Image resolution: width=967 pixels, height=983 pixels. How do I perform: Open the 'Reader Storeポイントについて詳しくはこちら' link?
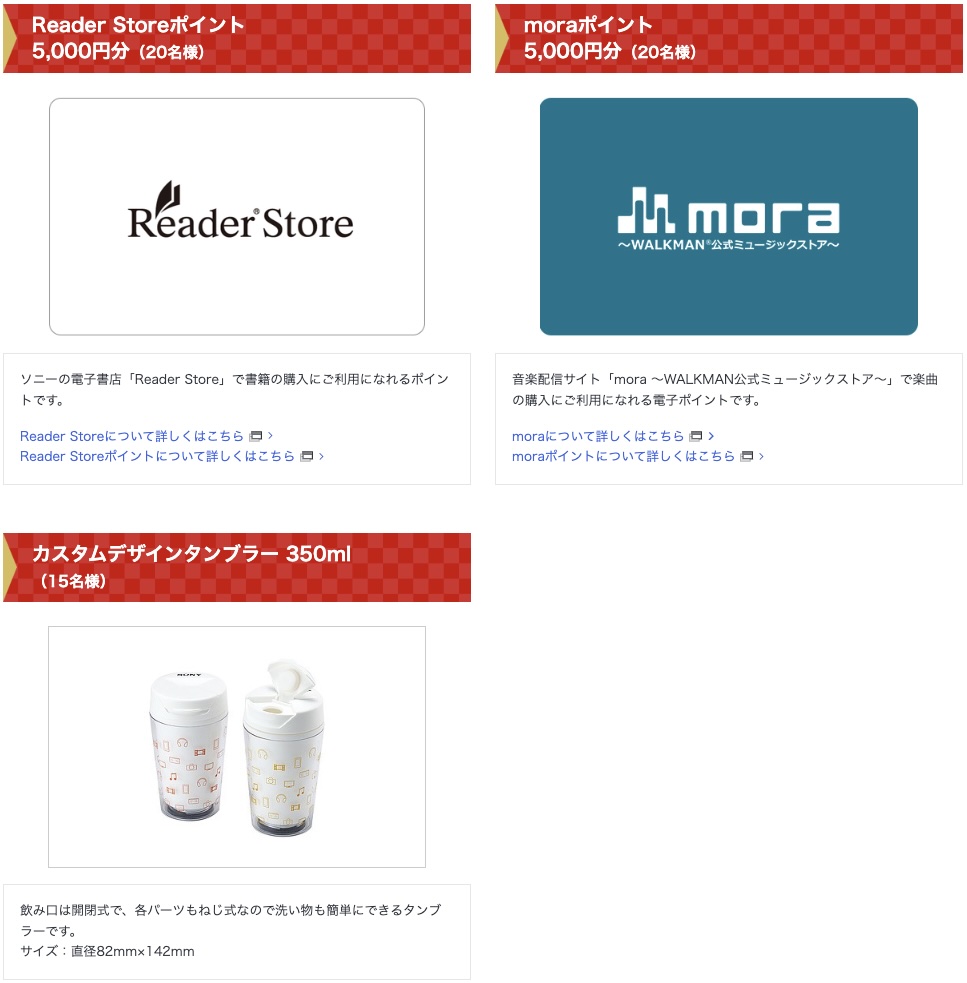157,456
